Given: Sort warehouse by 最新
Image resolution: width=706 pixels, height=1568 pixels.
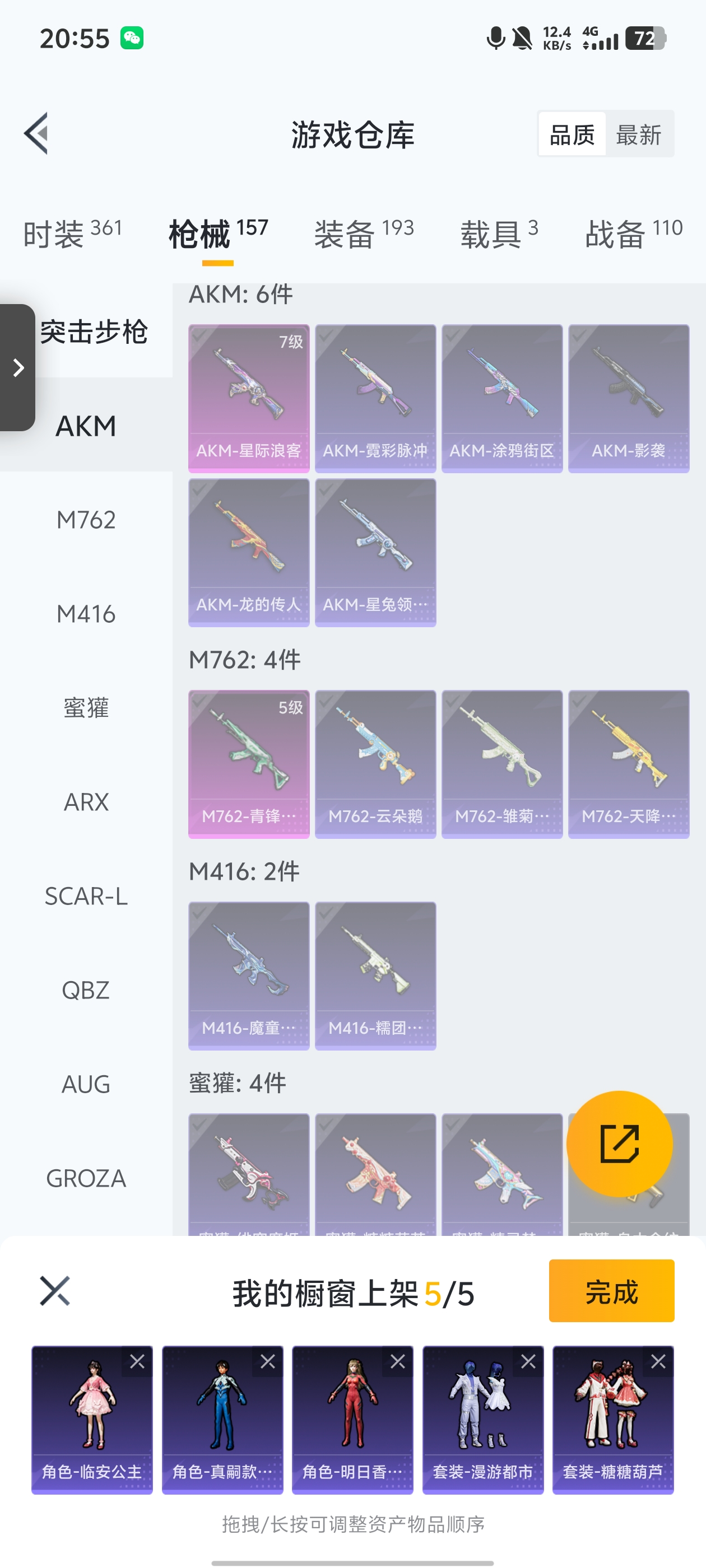Looking at the screenshot, I should (638, 134).
